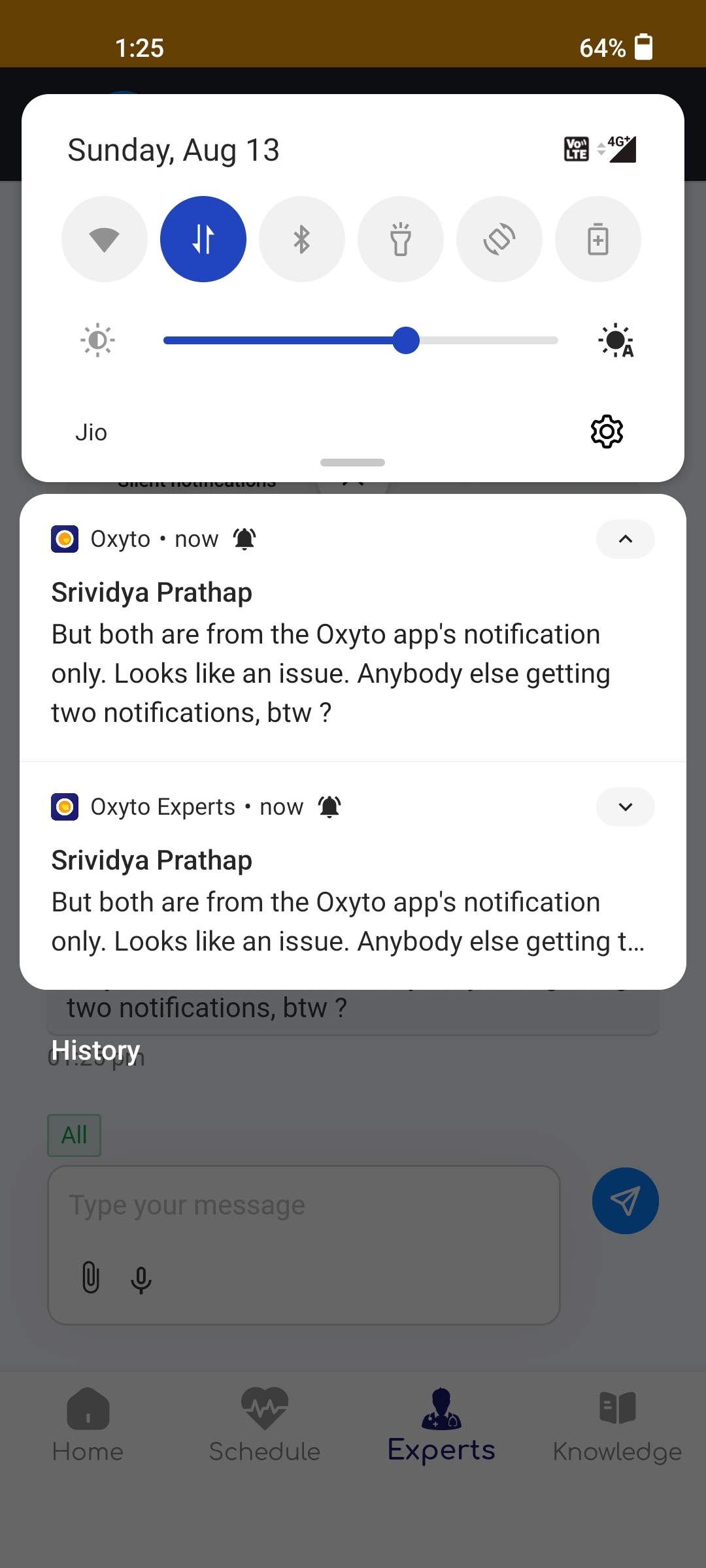This screenshot has height=1568, width=706.
Task: Toggle the Wi-Fi quick setting
Action: 105,239
